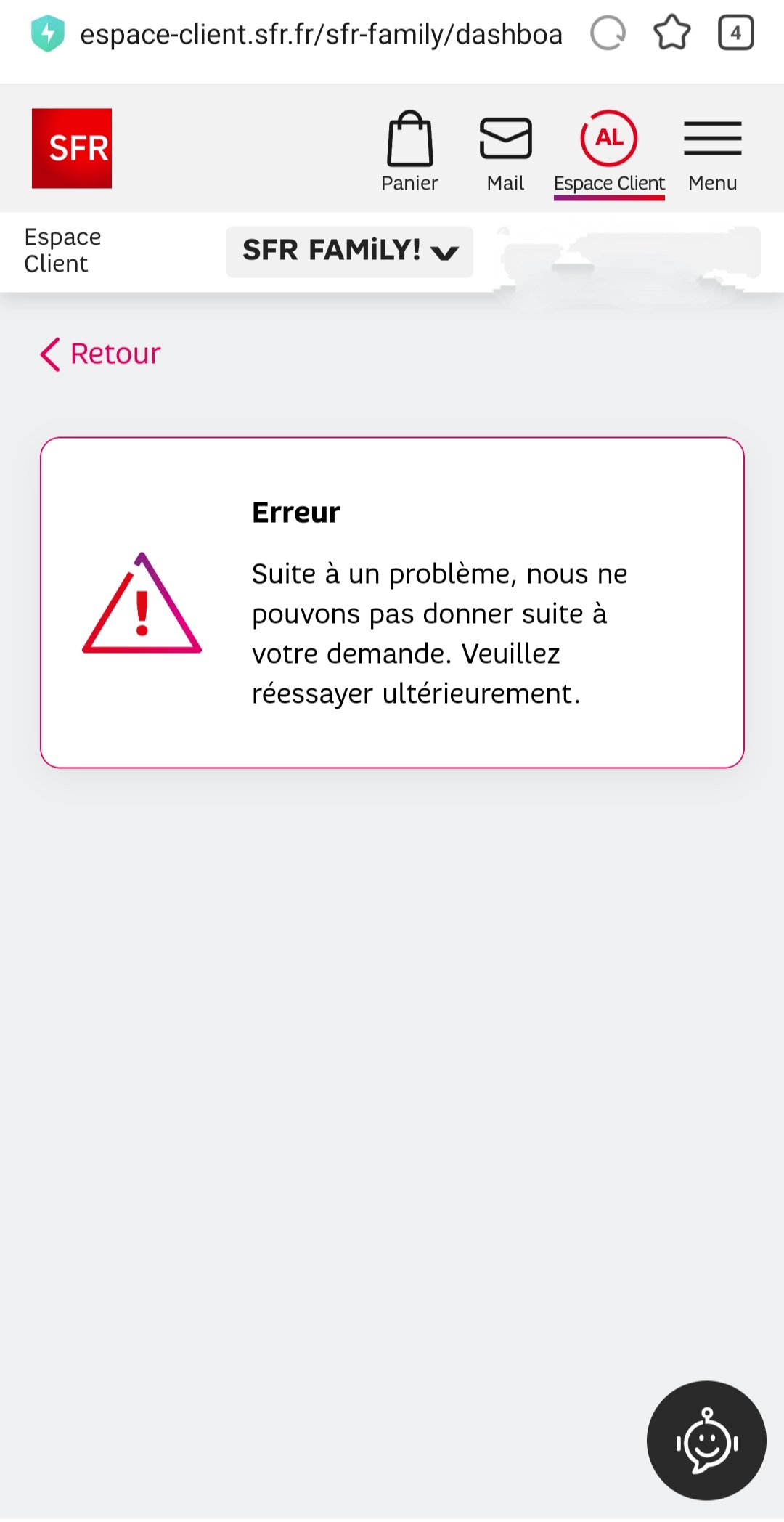784x1522 pixels.
Task: Click the Espace Client AL avatar icon
Action: [609, 138]
